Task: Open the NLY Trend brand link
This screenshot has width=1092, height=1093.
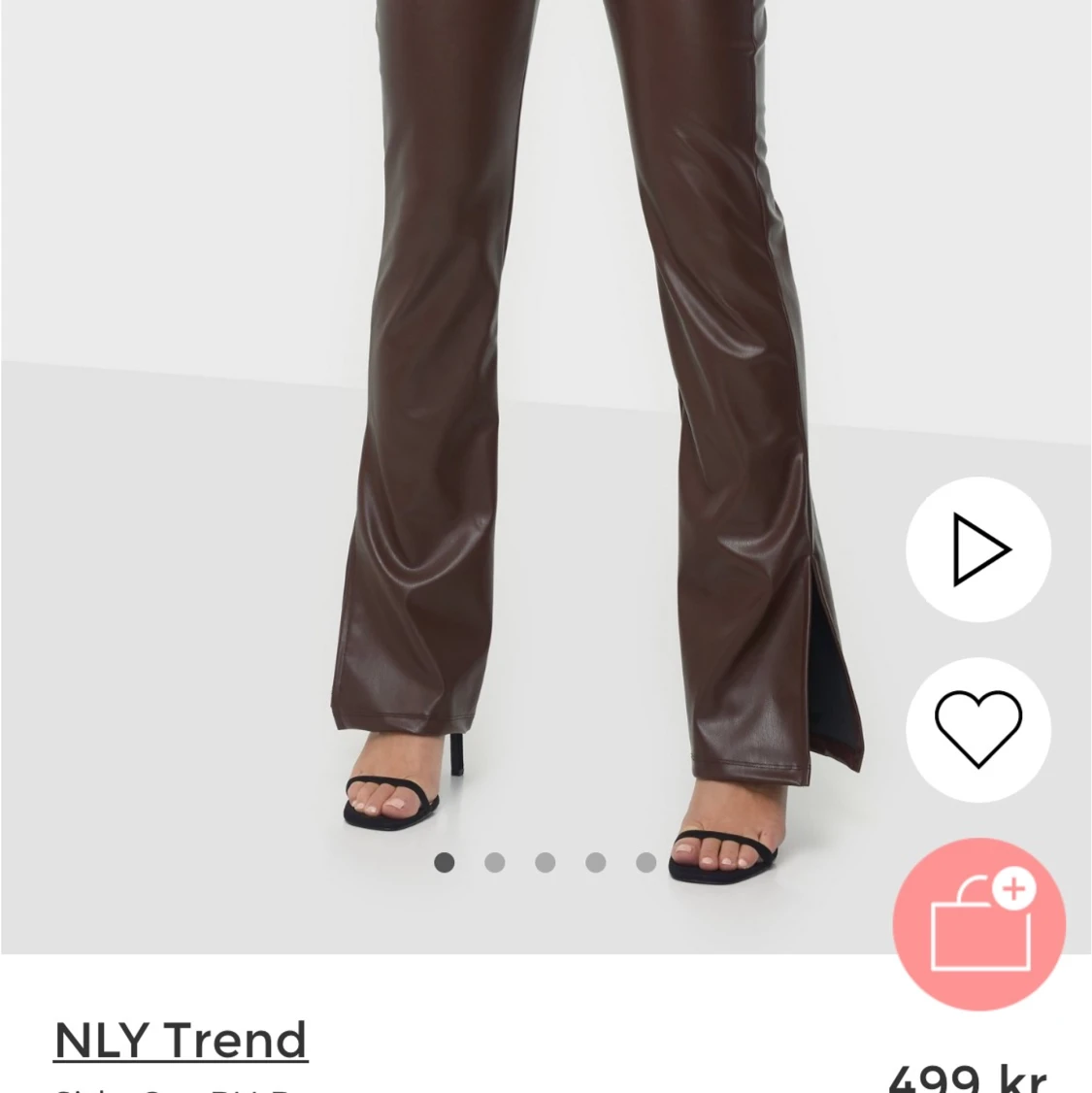Action: click(181, 1040)
